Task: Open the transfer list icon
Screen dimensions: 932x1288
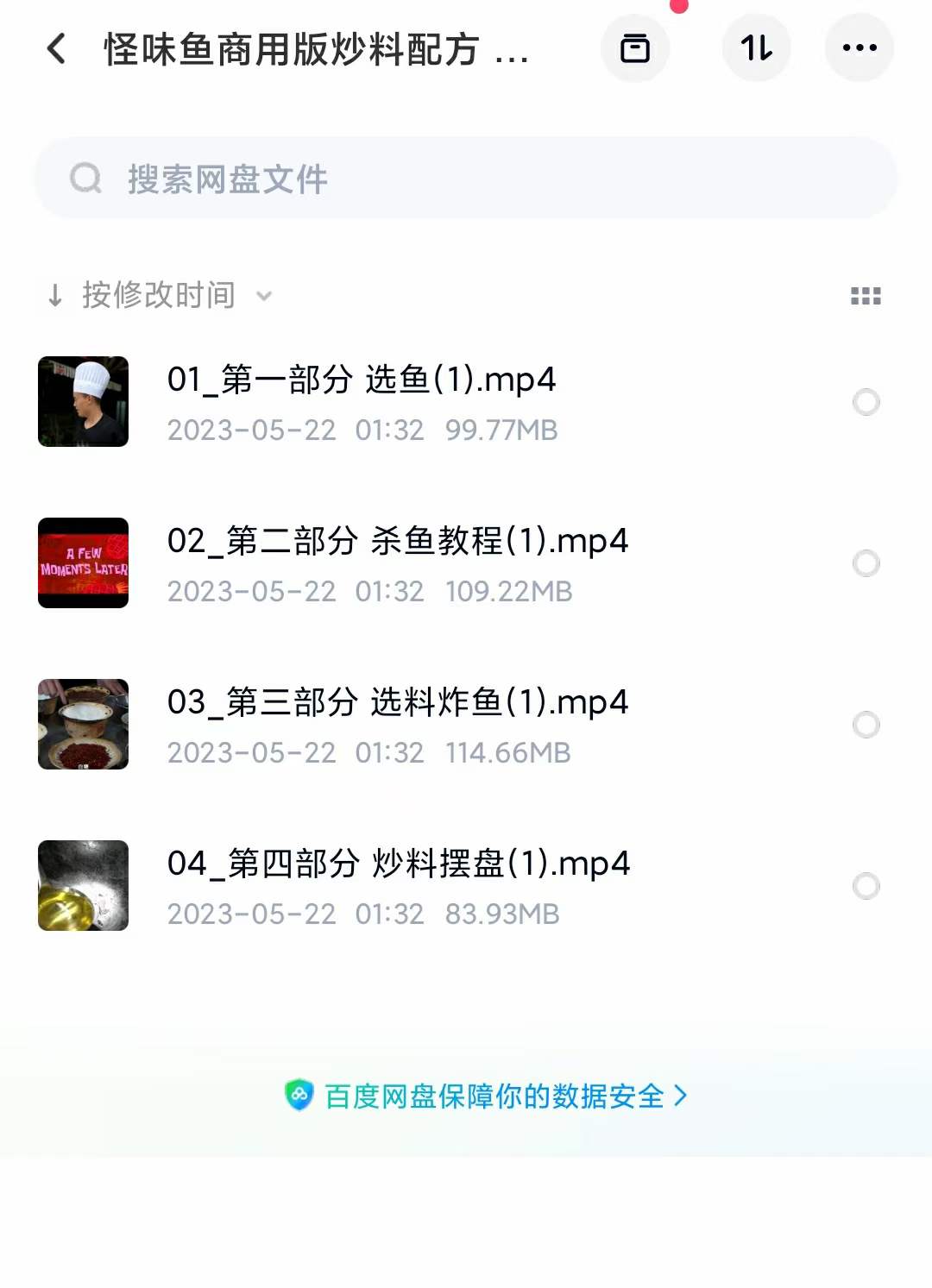Action: [x=636, y=49]
